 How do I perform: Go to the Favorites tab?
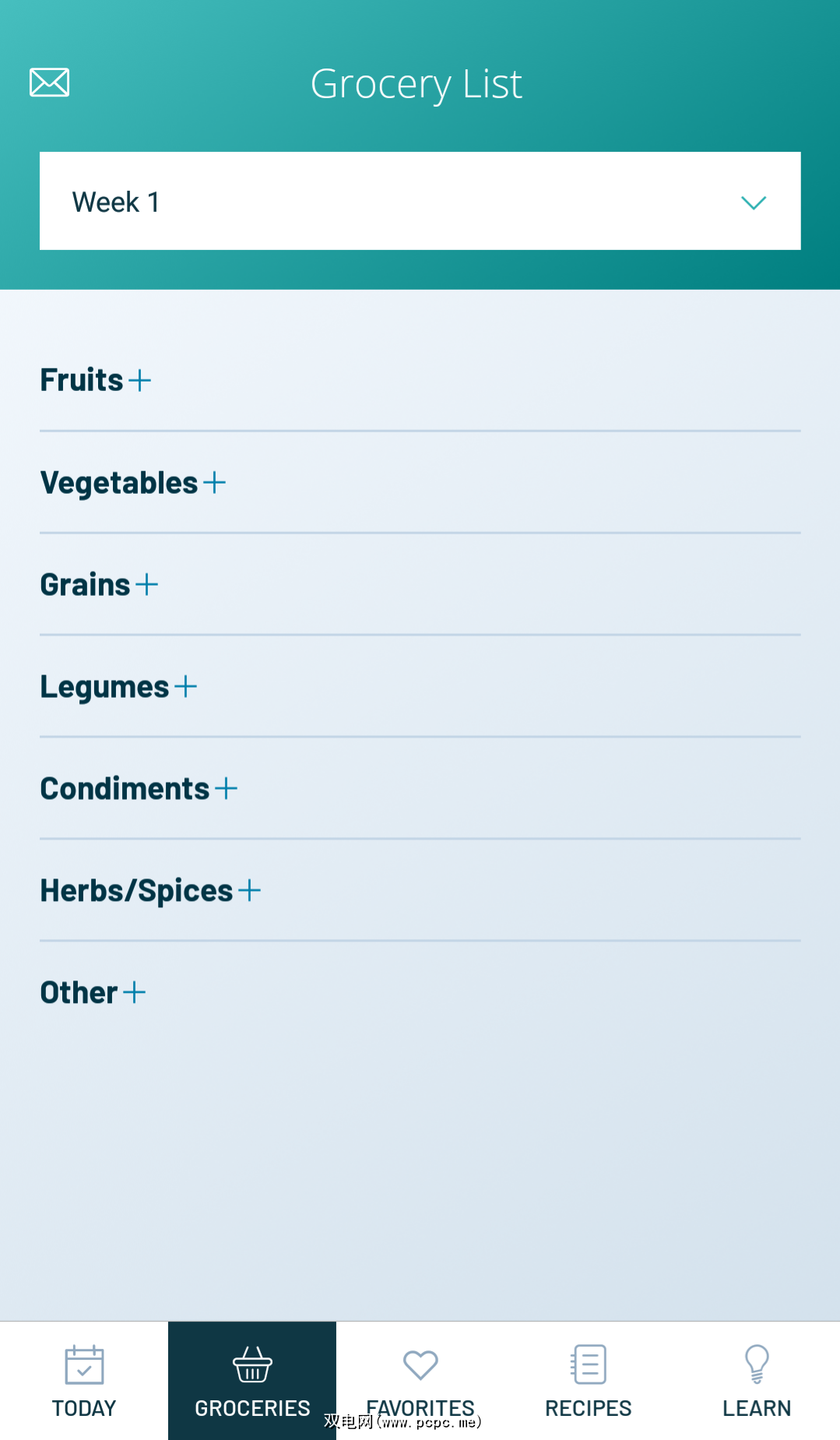coord(420,1381)
